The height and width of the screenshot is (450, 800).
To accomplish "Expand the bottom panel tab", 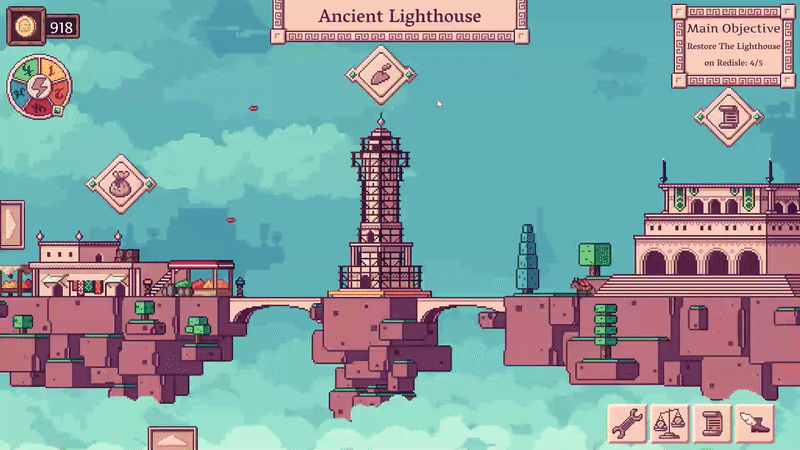I will (x=172, y=438).
